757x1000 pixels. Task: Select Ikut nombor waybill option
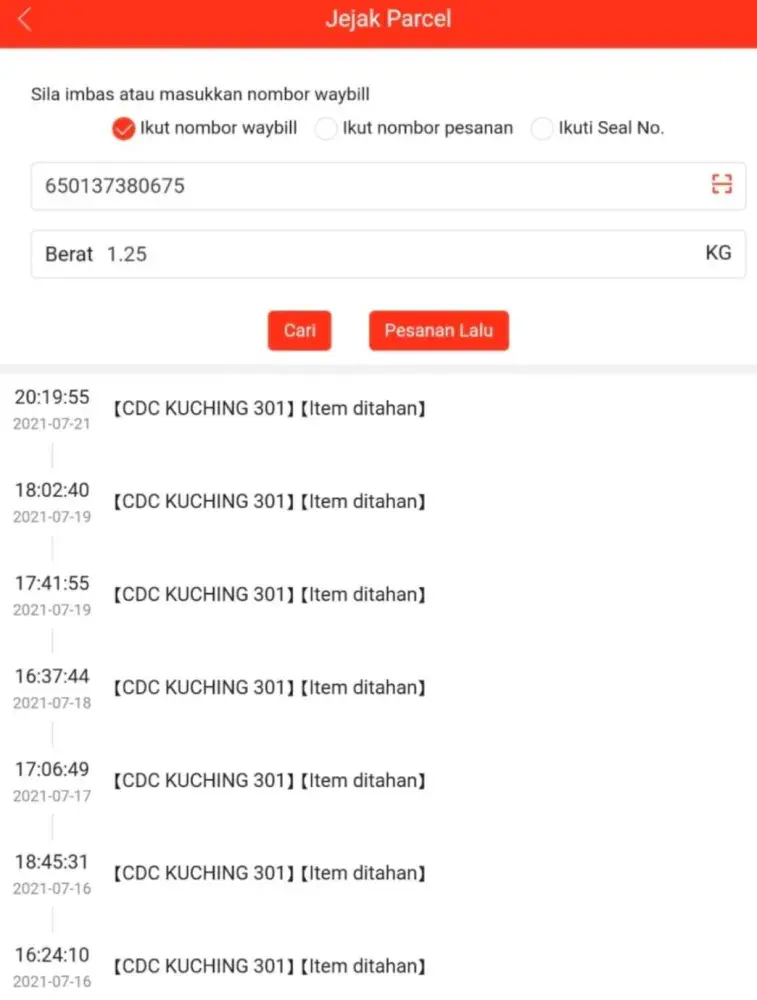[x=123, y=129]
